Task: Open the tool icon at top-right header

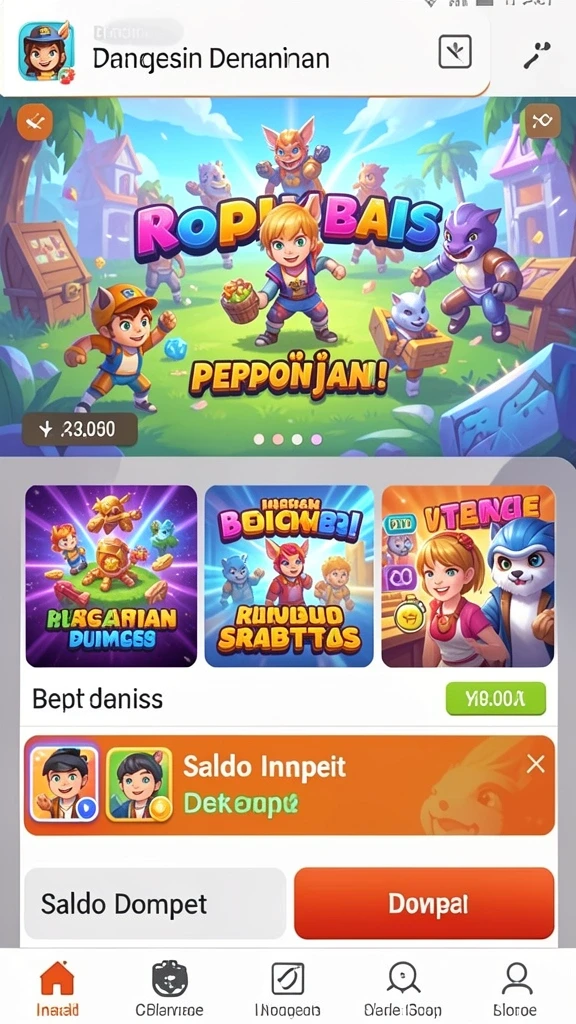Action: click(x=537, y=55)
